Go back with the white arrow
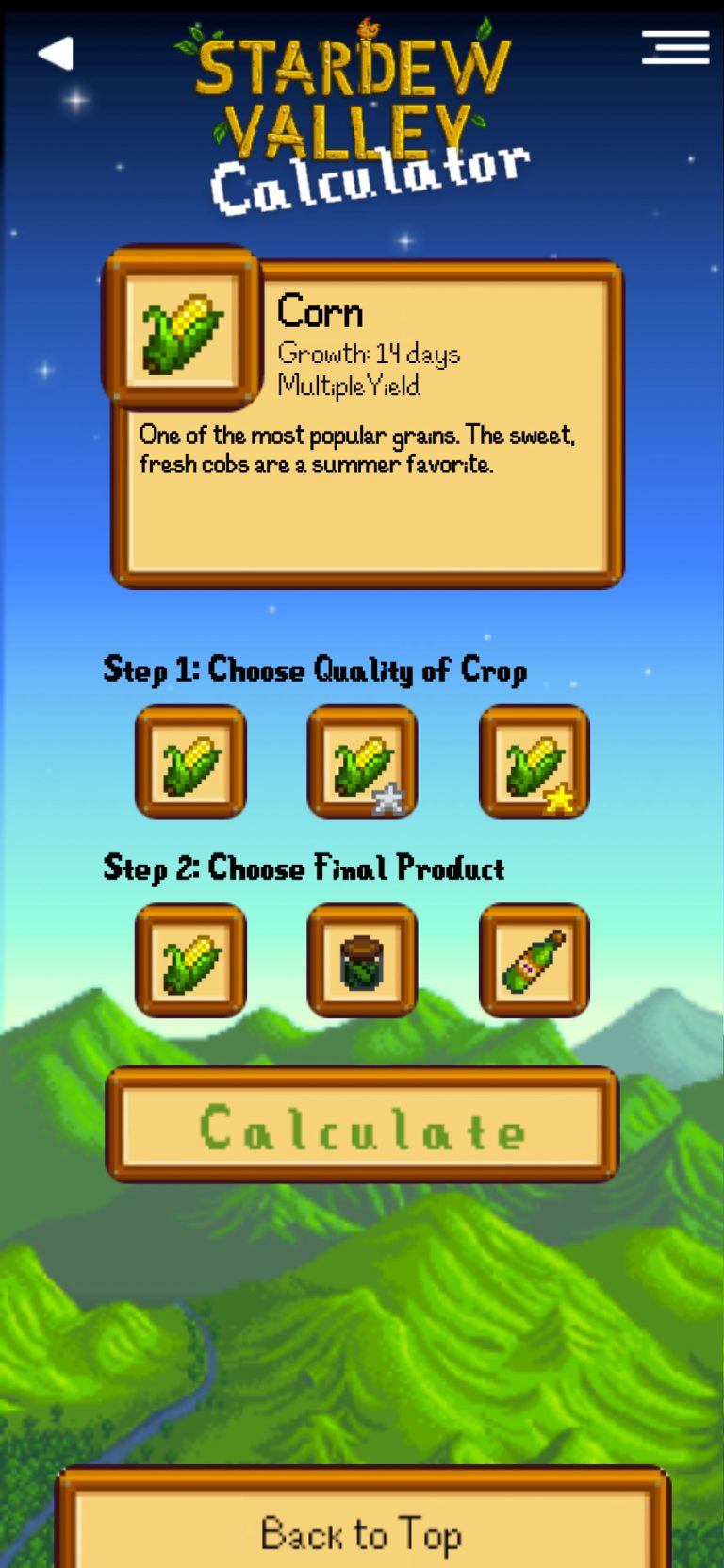Screen dimensions: 724x1568 (x=56, y=54)
